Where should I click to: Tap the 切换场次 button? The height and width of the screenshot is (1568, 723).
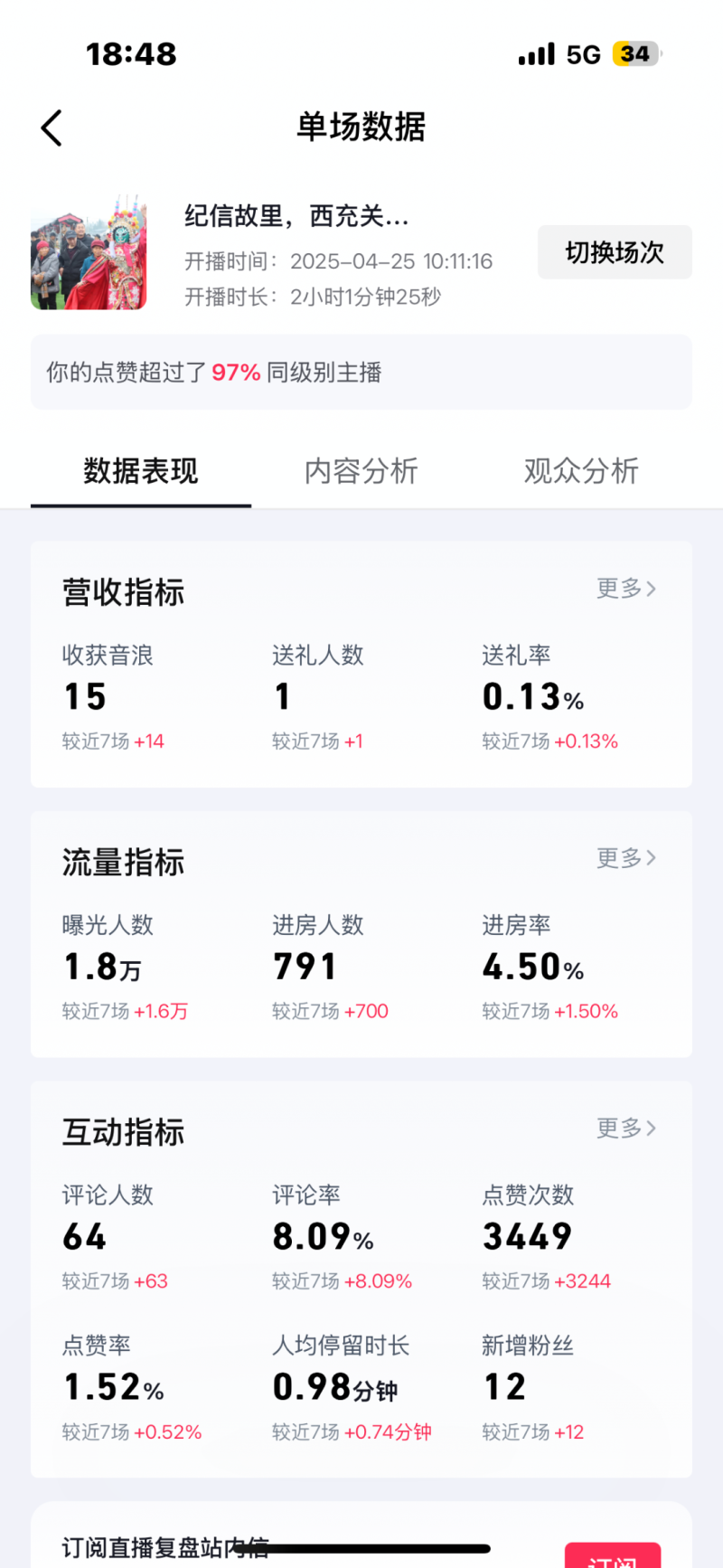point(615,252)
